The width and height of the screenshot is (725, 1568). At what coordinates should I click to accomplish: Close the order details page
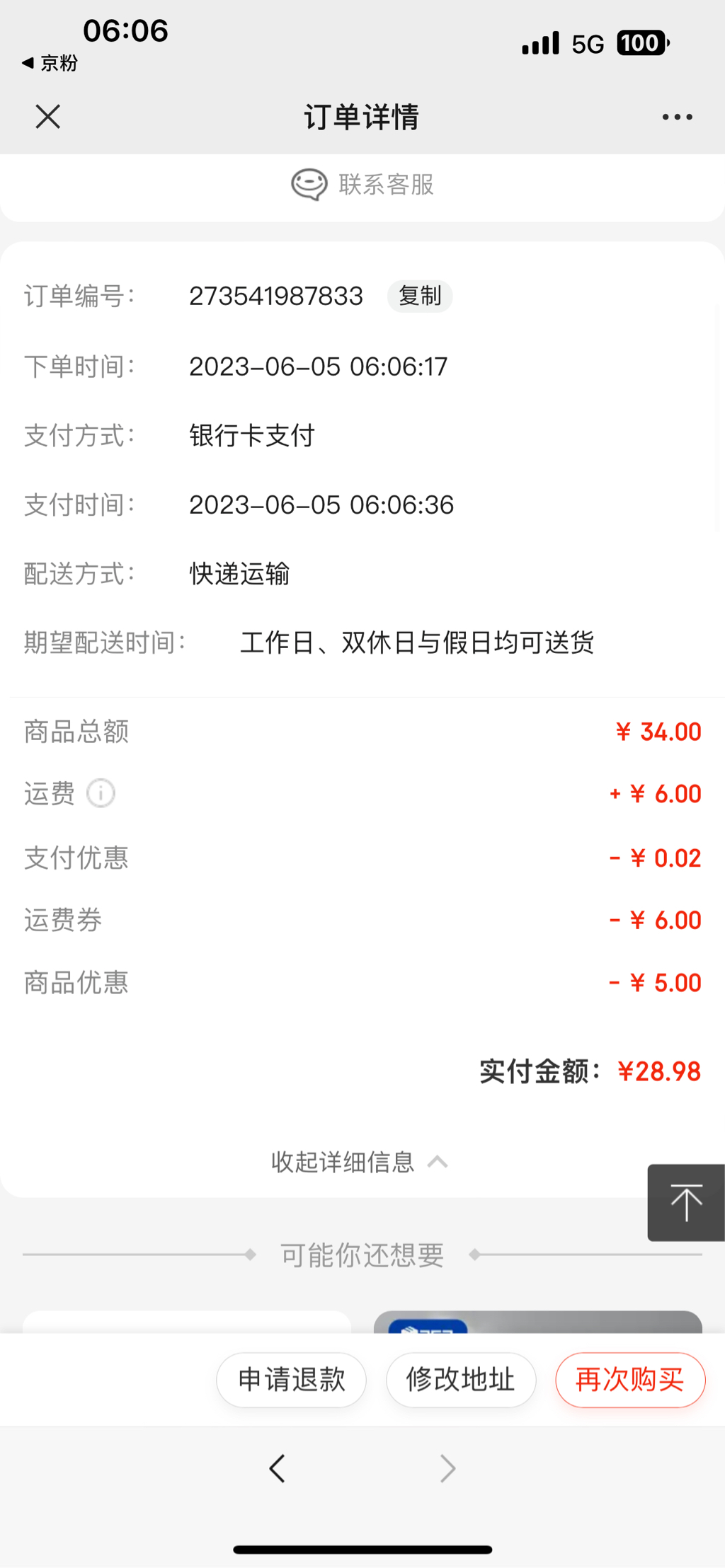pos(48,117)
